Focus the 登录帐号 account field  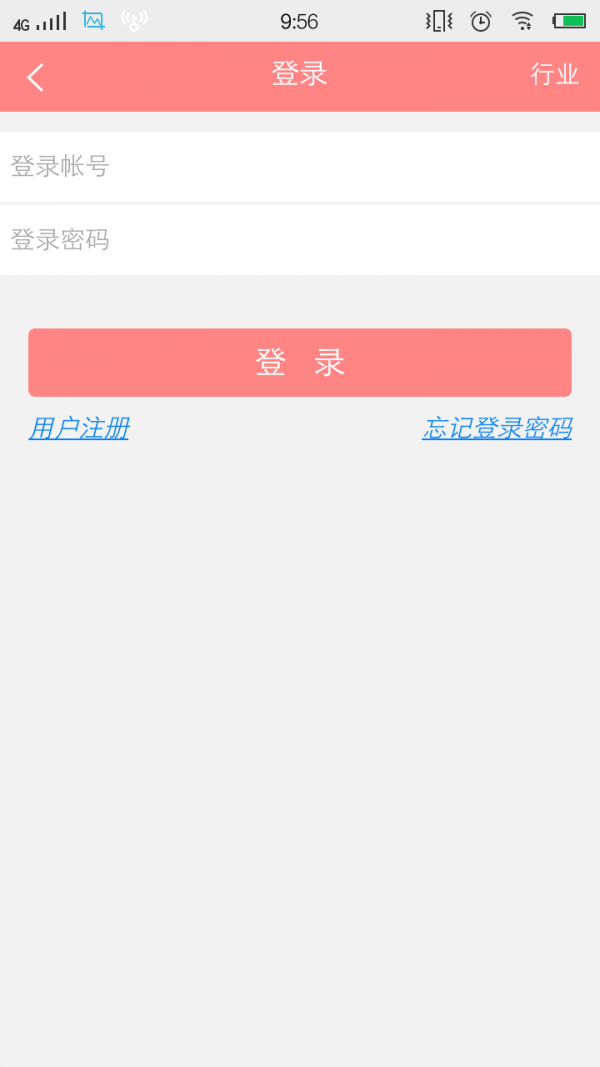coord(300,167)
